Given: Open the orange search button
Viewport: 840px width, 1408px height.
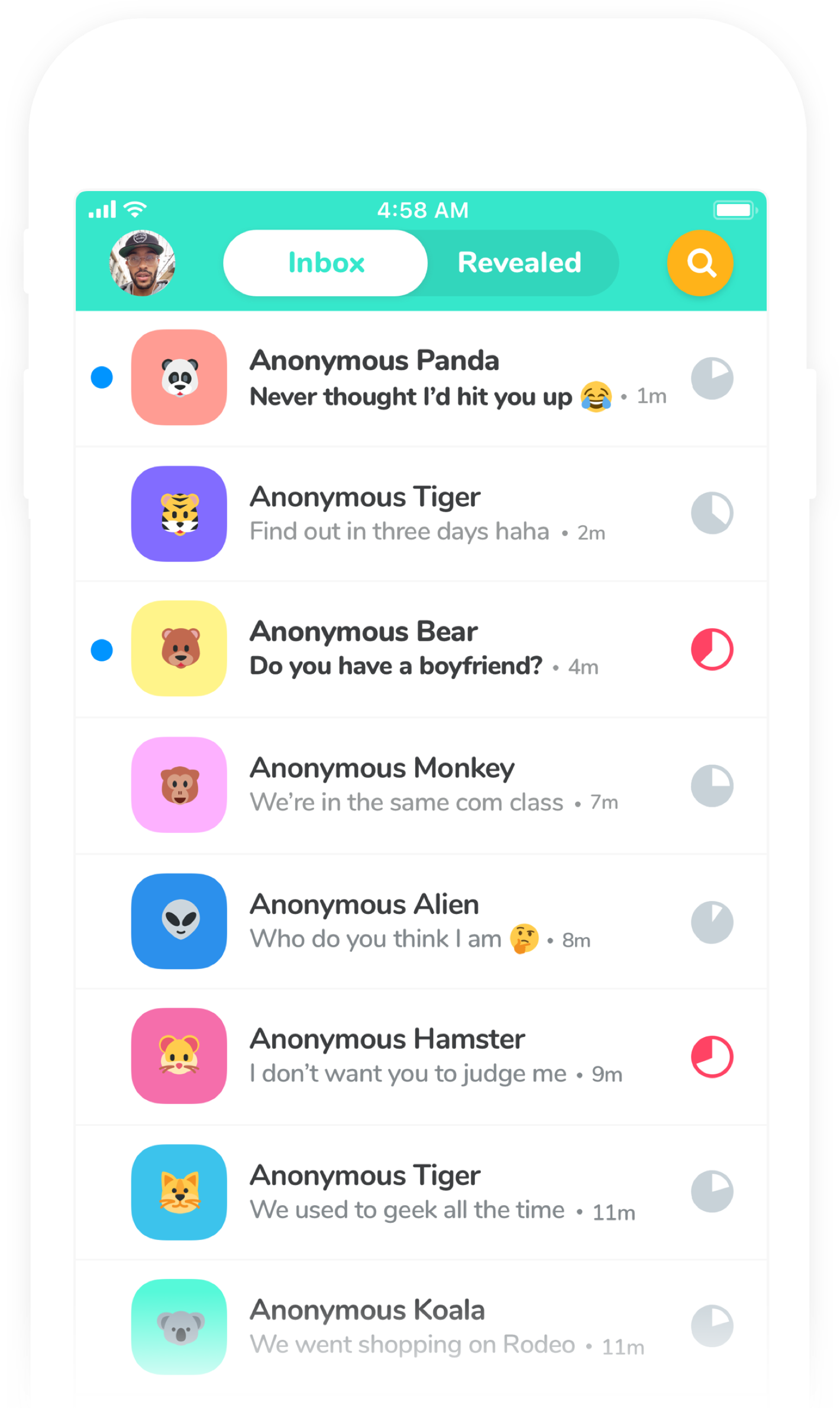Looking at the screenshot, I should (700, 263).
